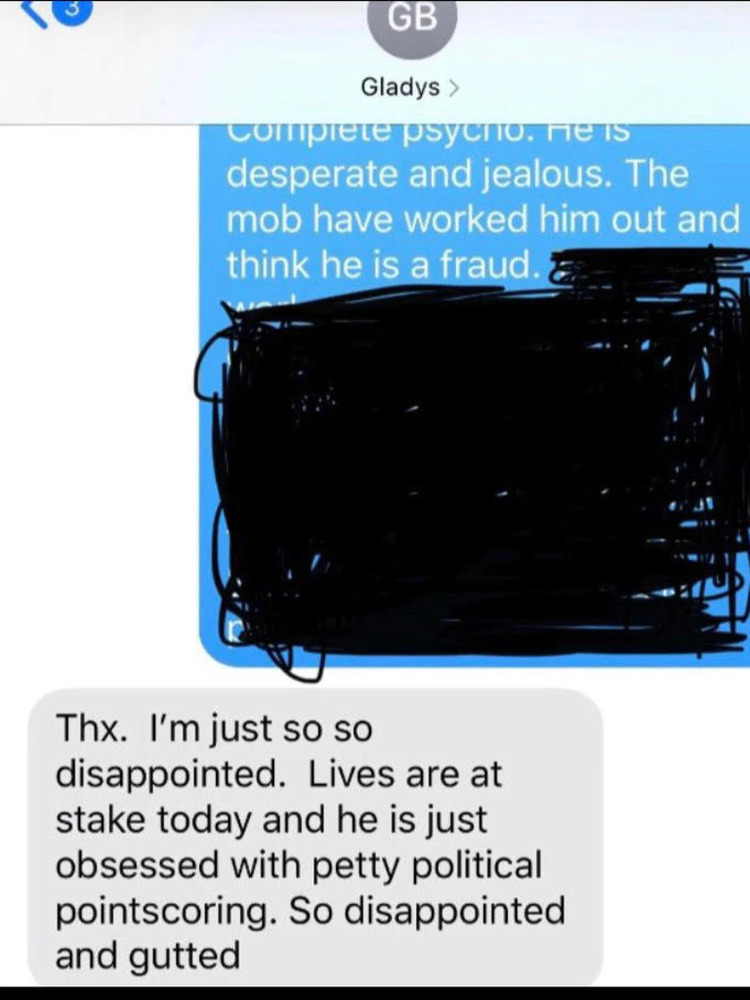This screenshot has height=1000, width=750.
Task: Tap the GB contact avatar
Action: tap(413, 22)
